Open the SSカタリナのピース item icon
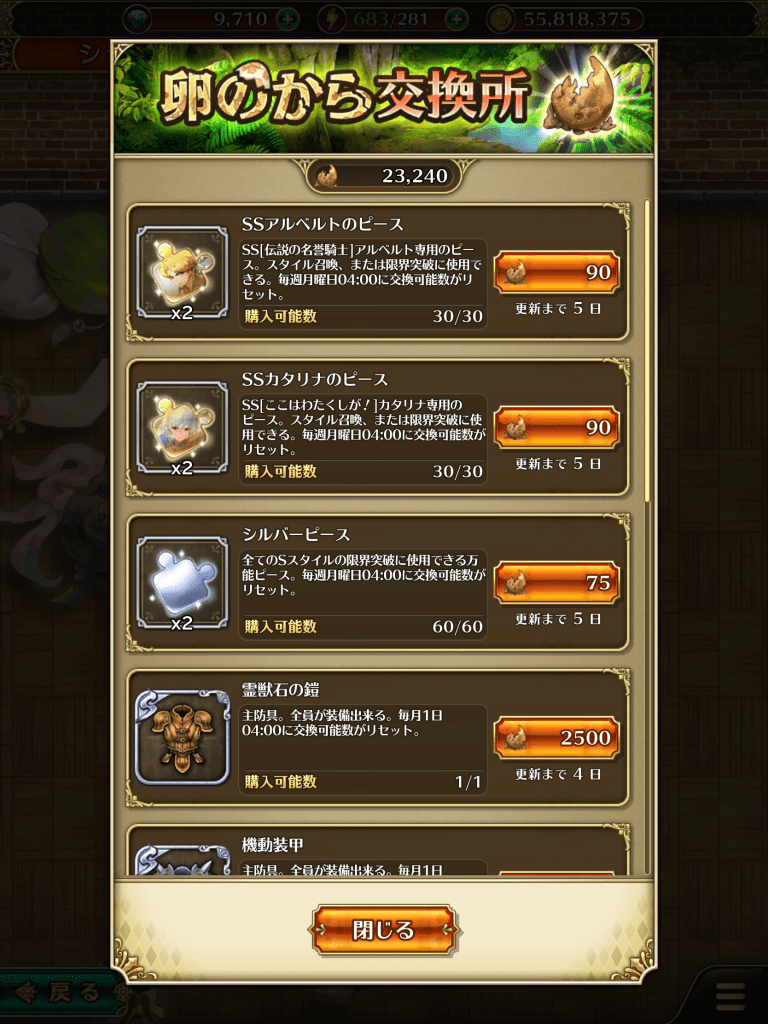 [182, 428]
